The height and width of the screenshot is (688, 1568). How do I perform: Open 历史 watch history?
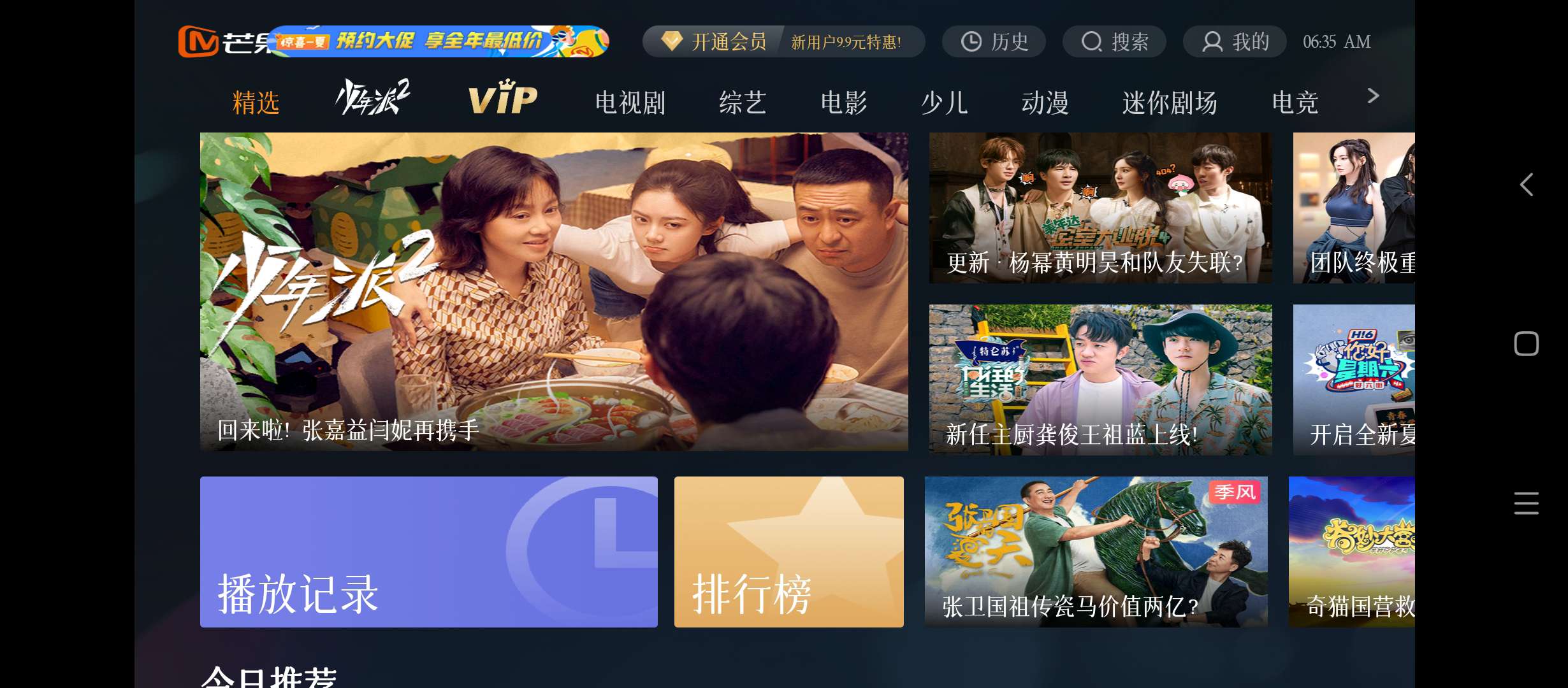click(x=994, y=42)
